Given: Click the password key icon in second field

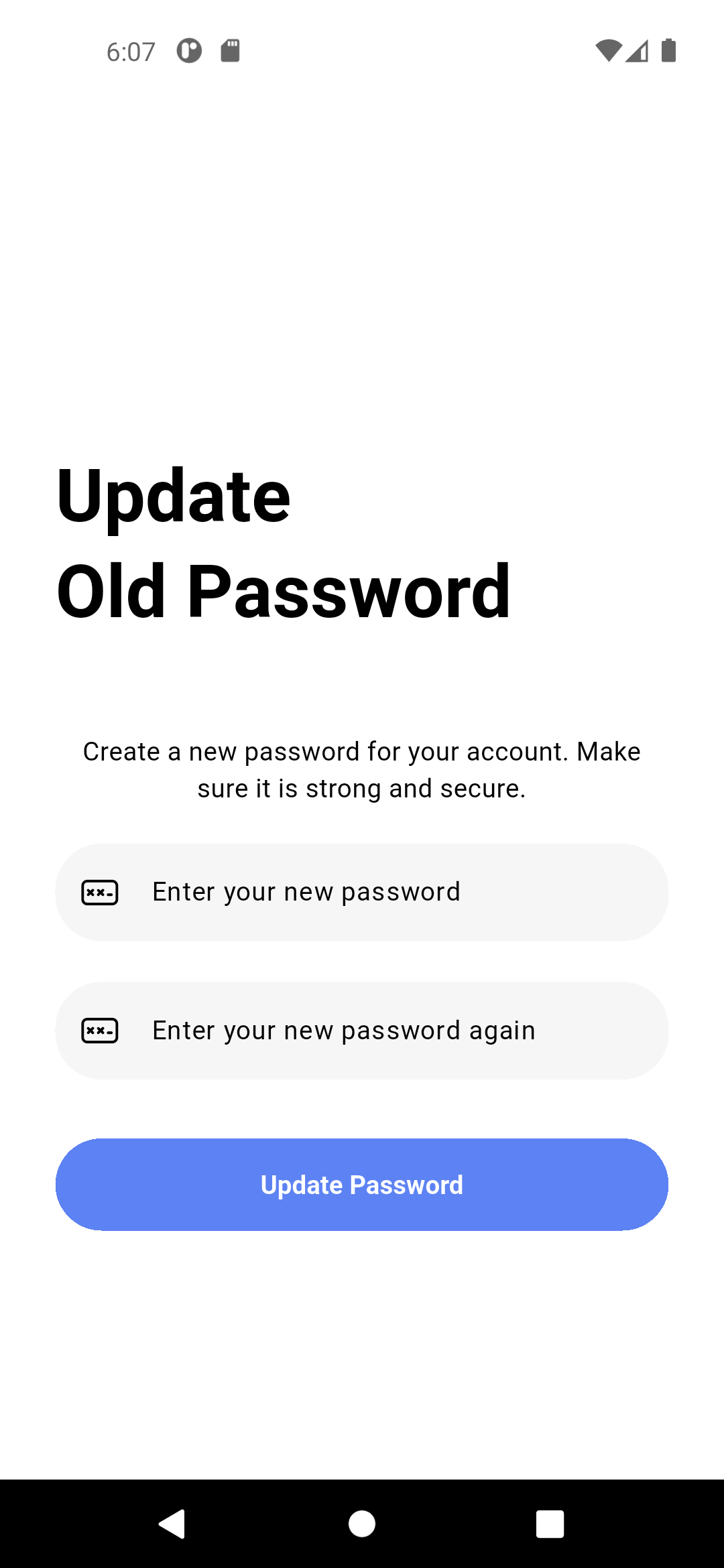Looking at the screenshot, I should (99, 1030).
